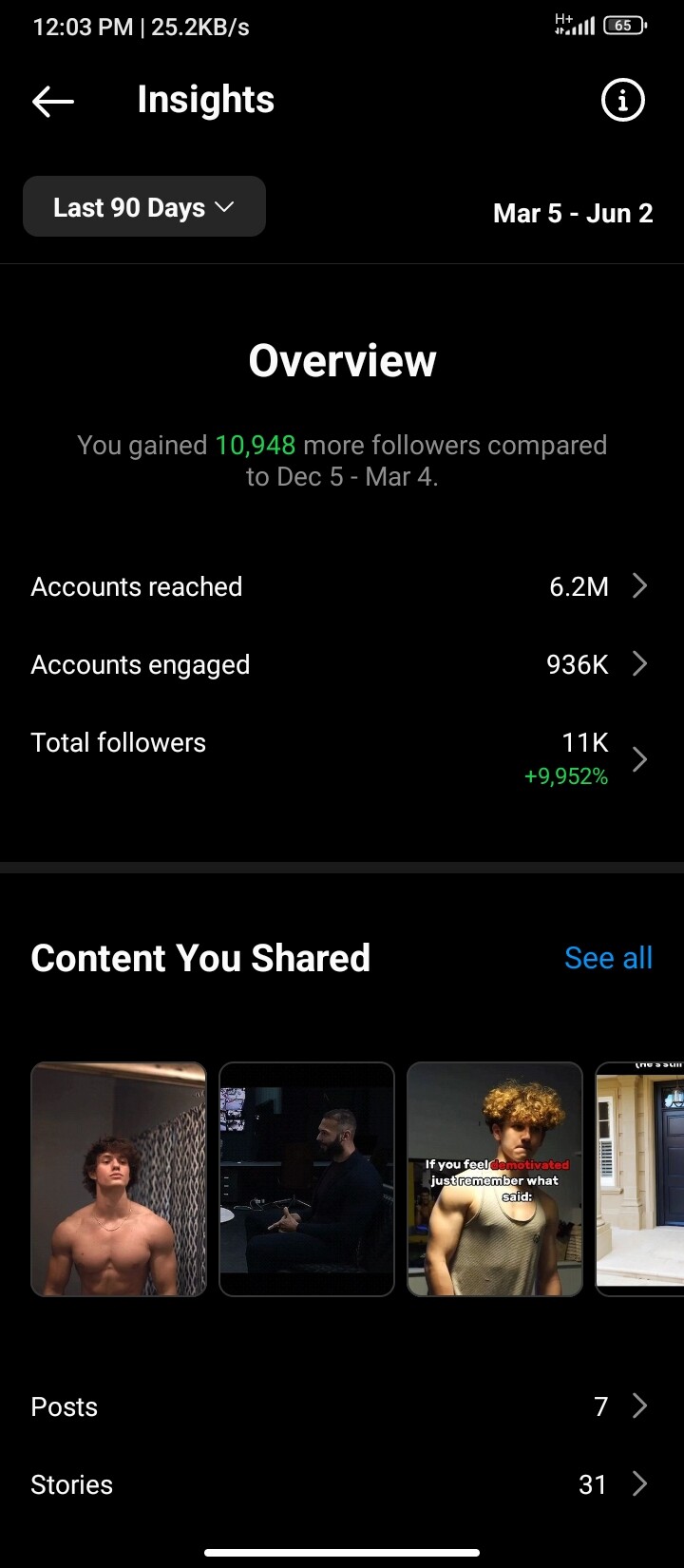Open the house door post thumbnail
This screenshot has height=1568, width=684.
point(639,1179)
